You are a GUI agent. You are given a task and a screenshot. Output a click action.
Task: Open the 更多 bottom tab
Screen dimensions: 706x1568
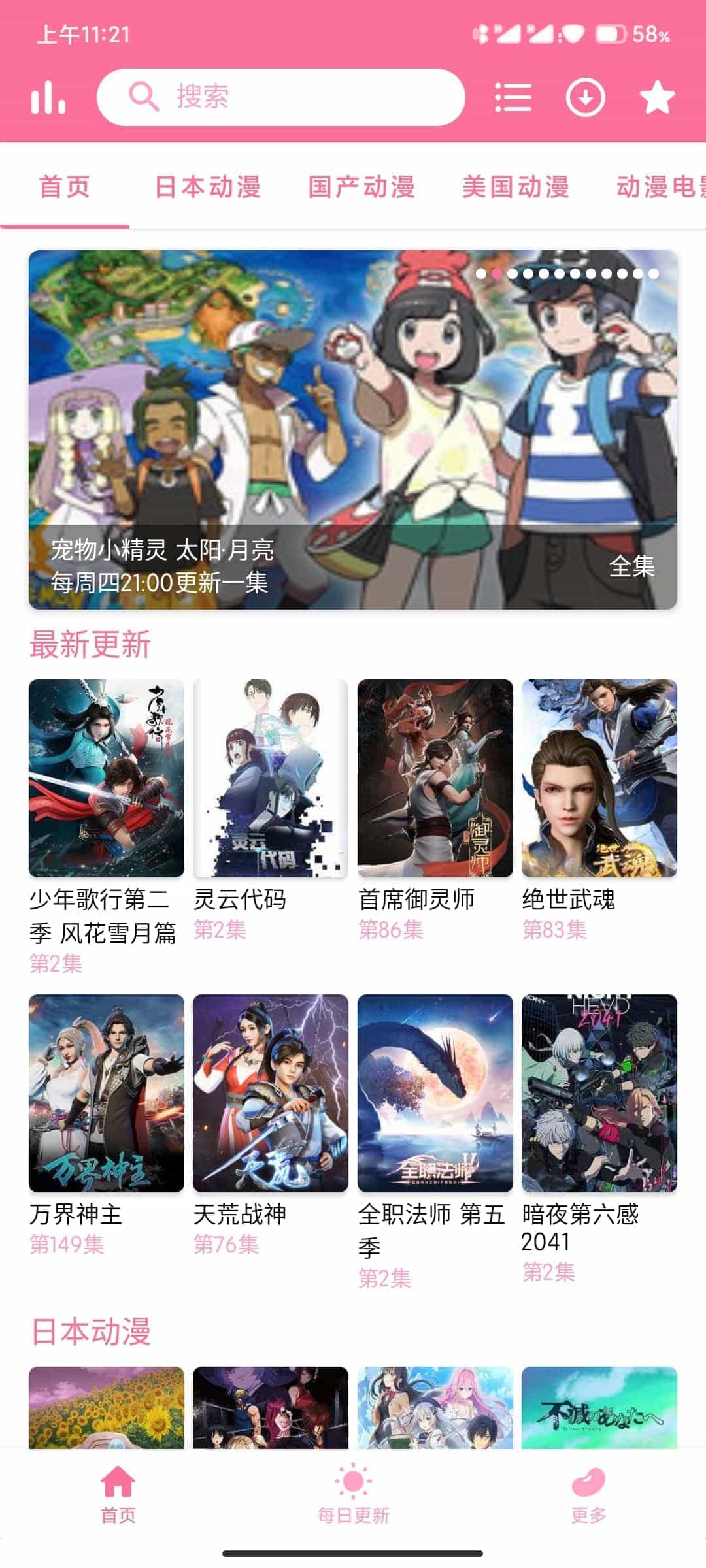(588, 1494)
